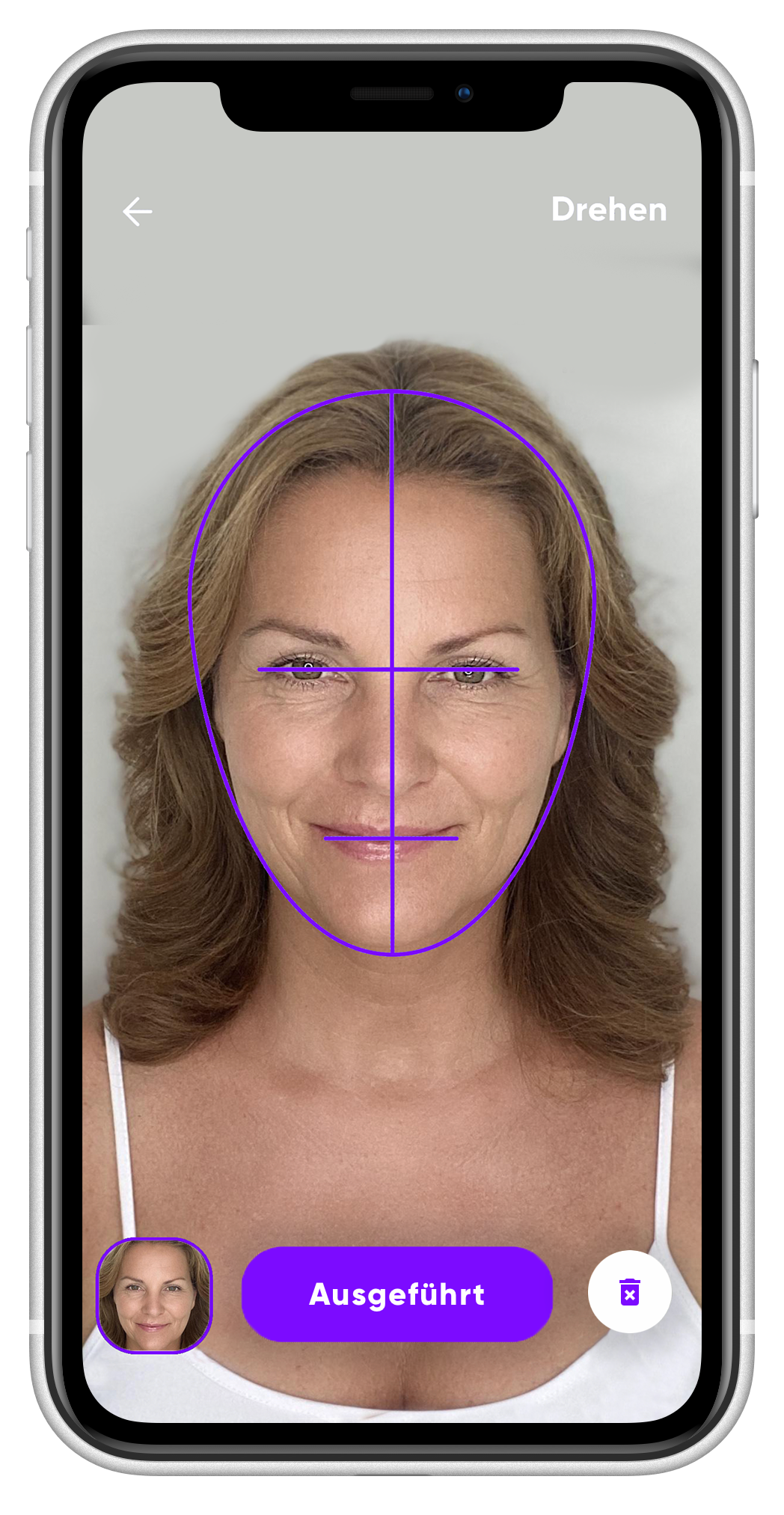Open the face photo thumbnail
784x1515 pixels.
coord(155,1295)
